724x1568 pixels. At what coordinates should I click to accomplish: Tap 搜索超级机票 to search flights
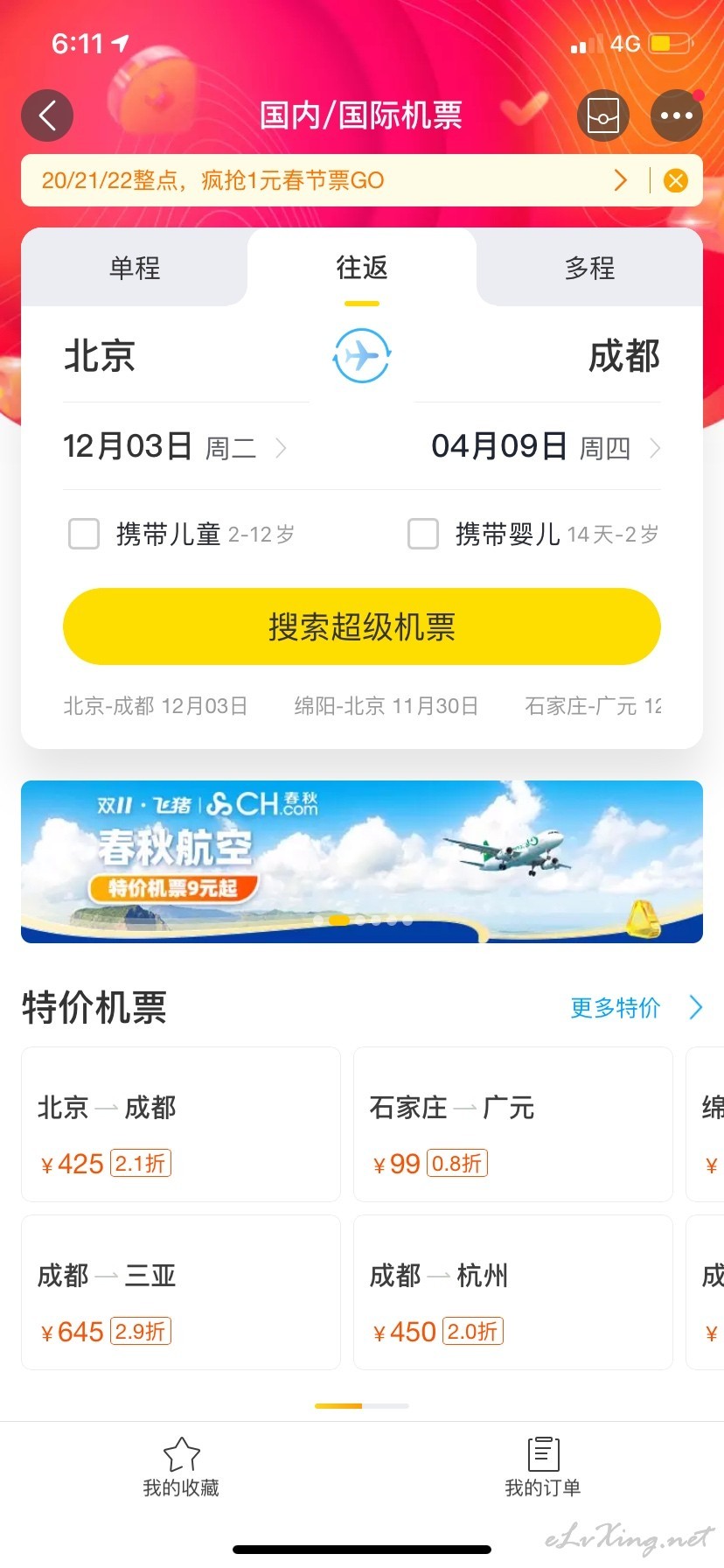(x=362, y=626)
